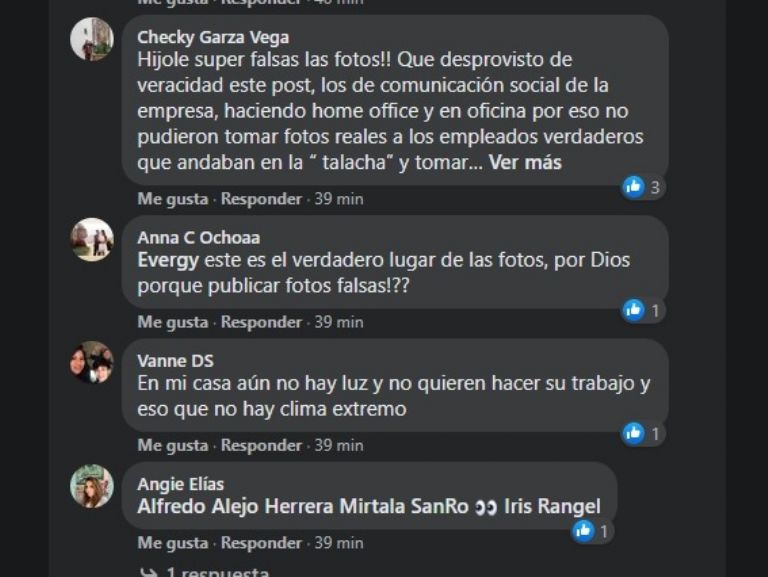768x577 pixels.
Task: Open Anna C Ochoaa's profile name
Action: pyautogui.click(x=198, y=238)
